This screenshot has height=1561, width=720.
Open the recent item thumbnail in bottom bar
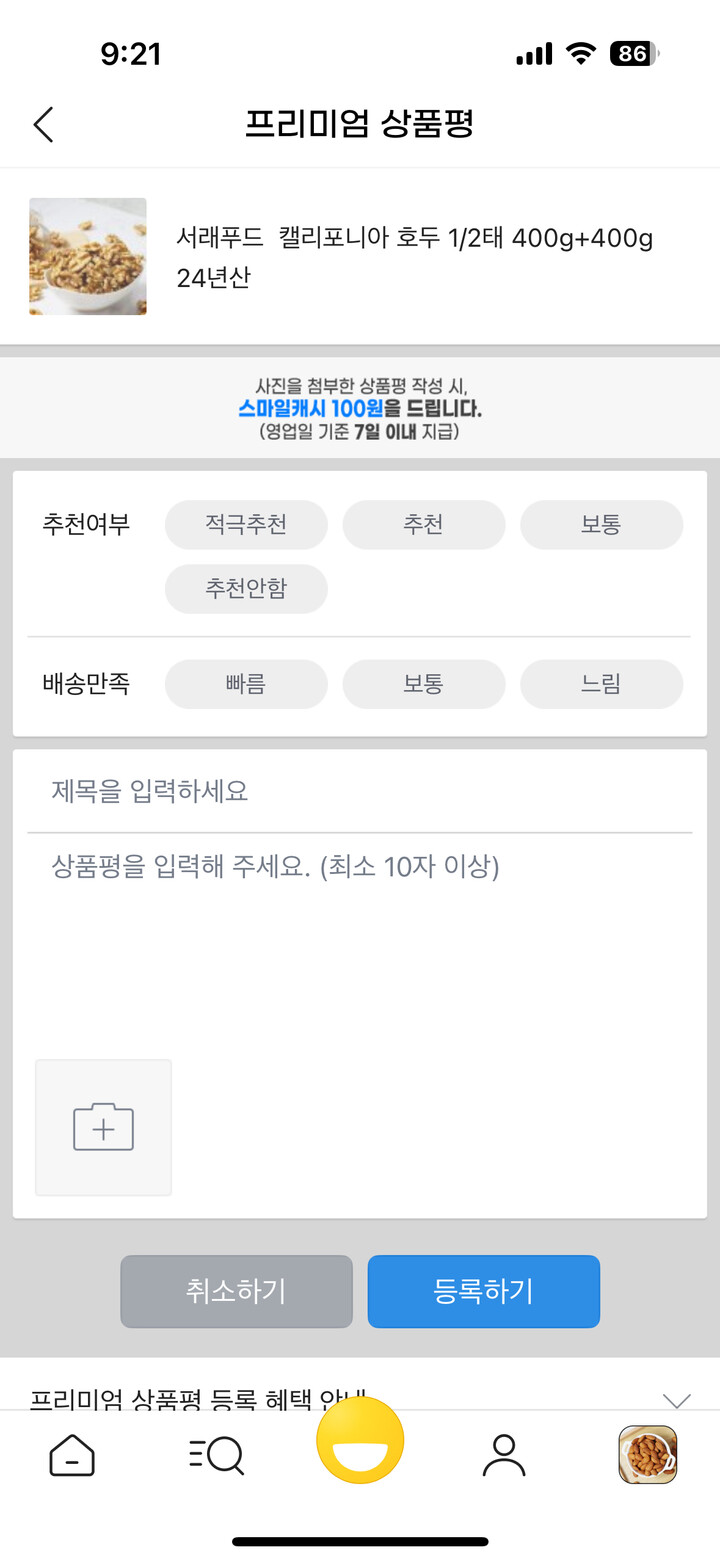648,1456
